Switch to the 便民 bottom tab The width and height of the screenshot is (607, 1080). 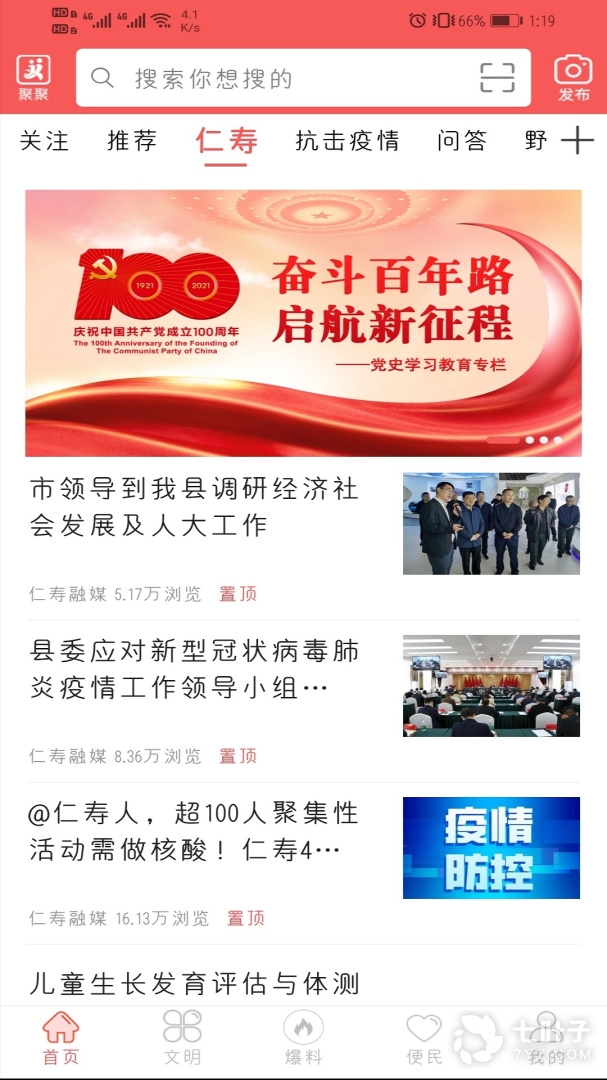(424, 1040)
